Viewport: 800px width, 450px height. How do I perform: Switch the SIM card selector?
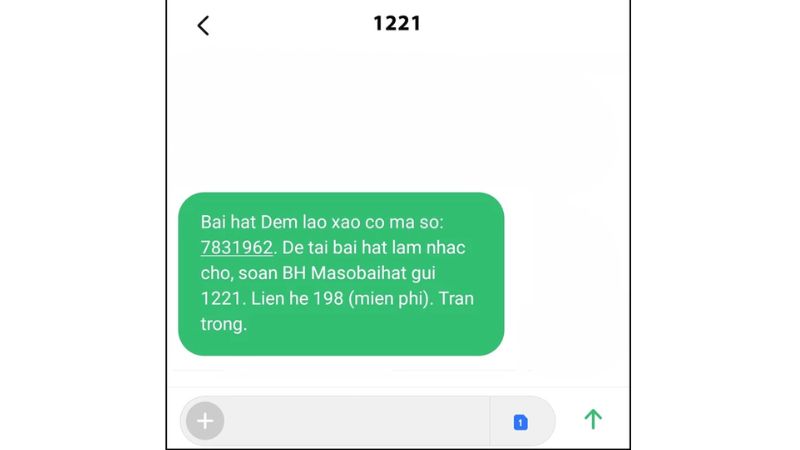click(520, 422)
